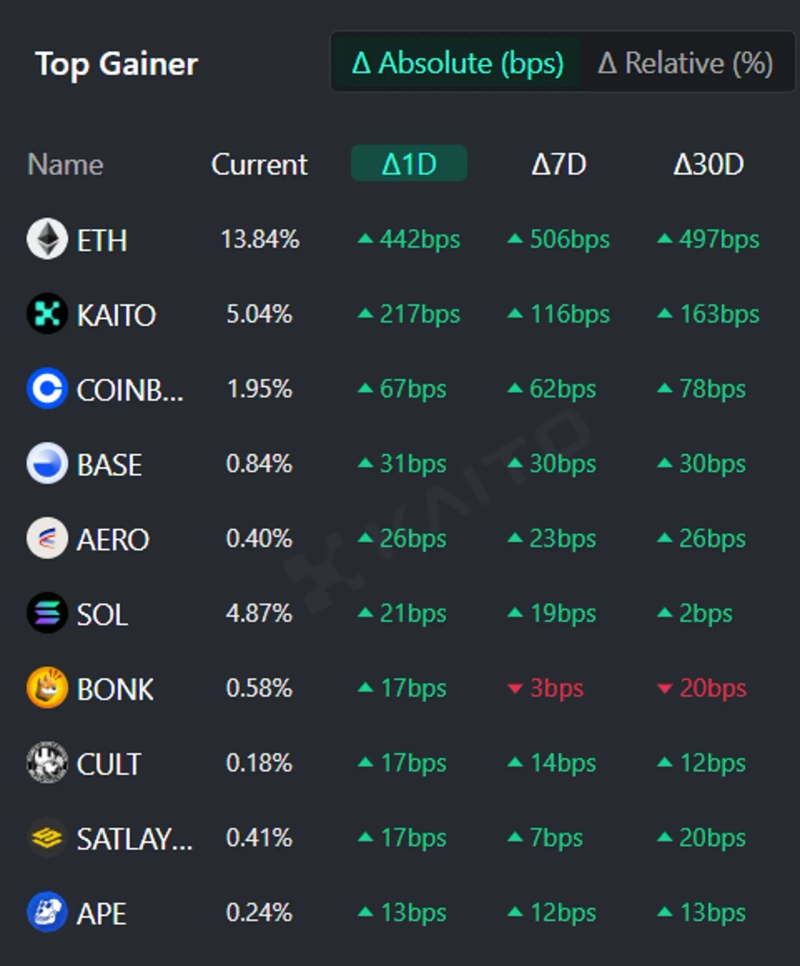Sort by the Δ7D column
The image size is (800, 966).
pyautogui.click(x=558, y=165)
